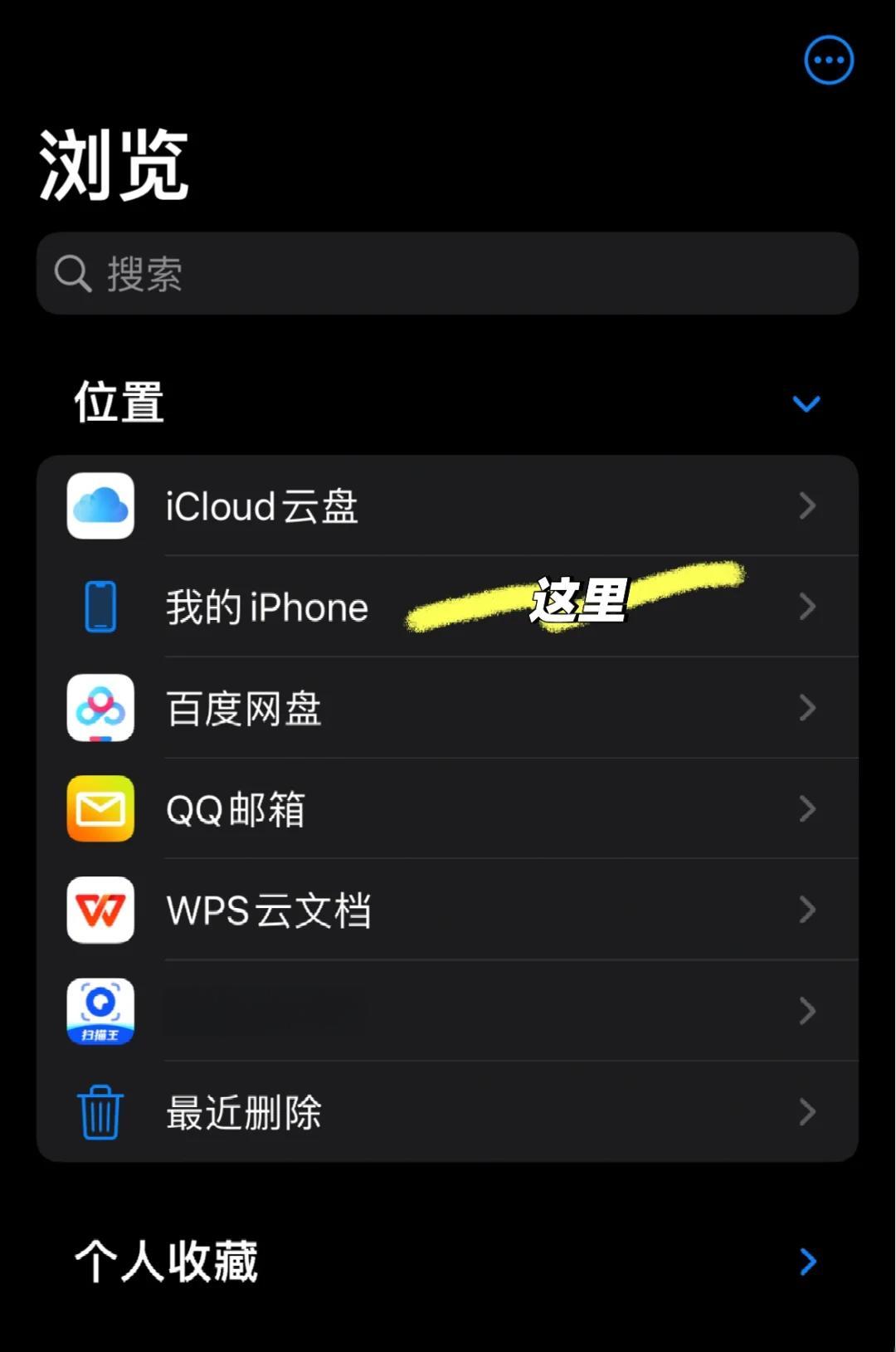
Task: Open the iCloud 云盘 cloud icon
Action: [100, 506]
